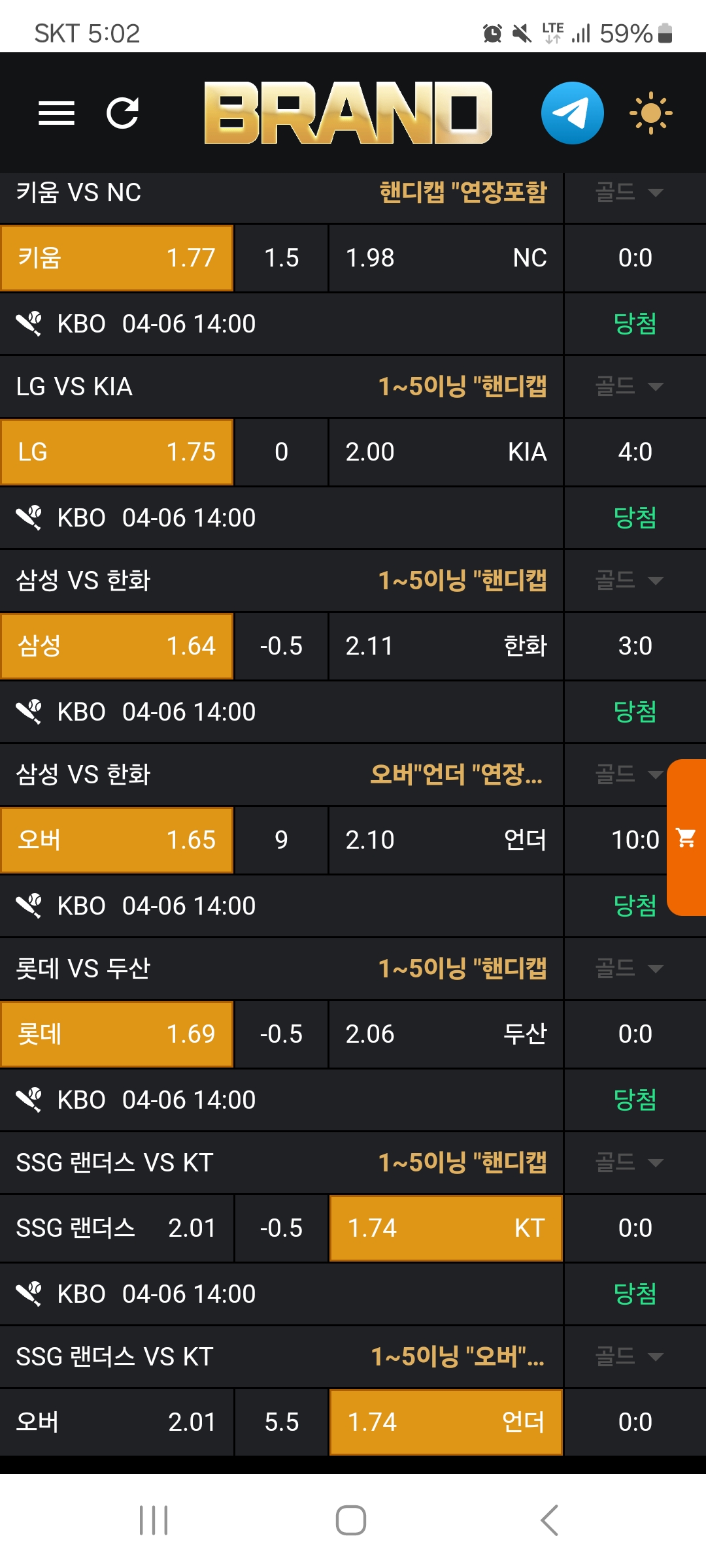Viewport: 706px width, 1568px height.
Task: Select 언더 at odds 2.10
Action: [445, 840]
